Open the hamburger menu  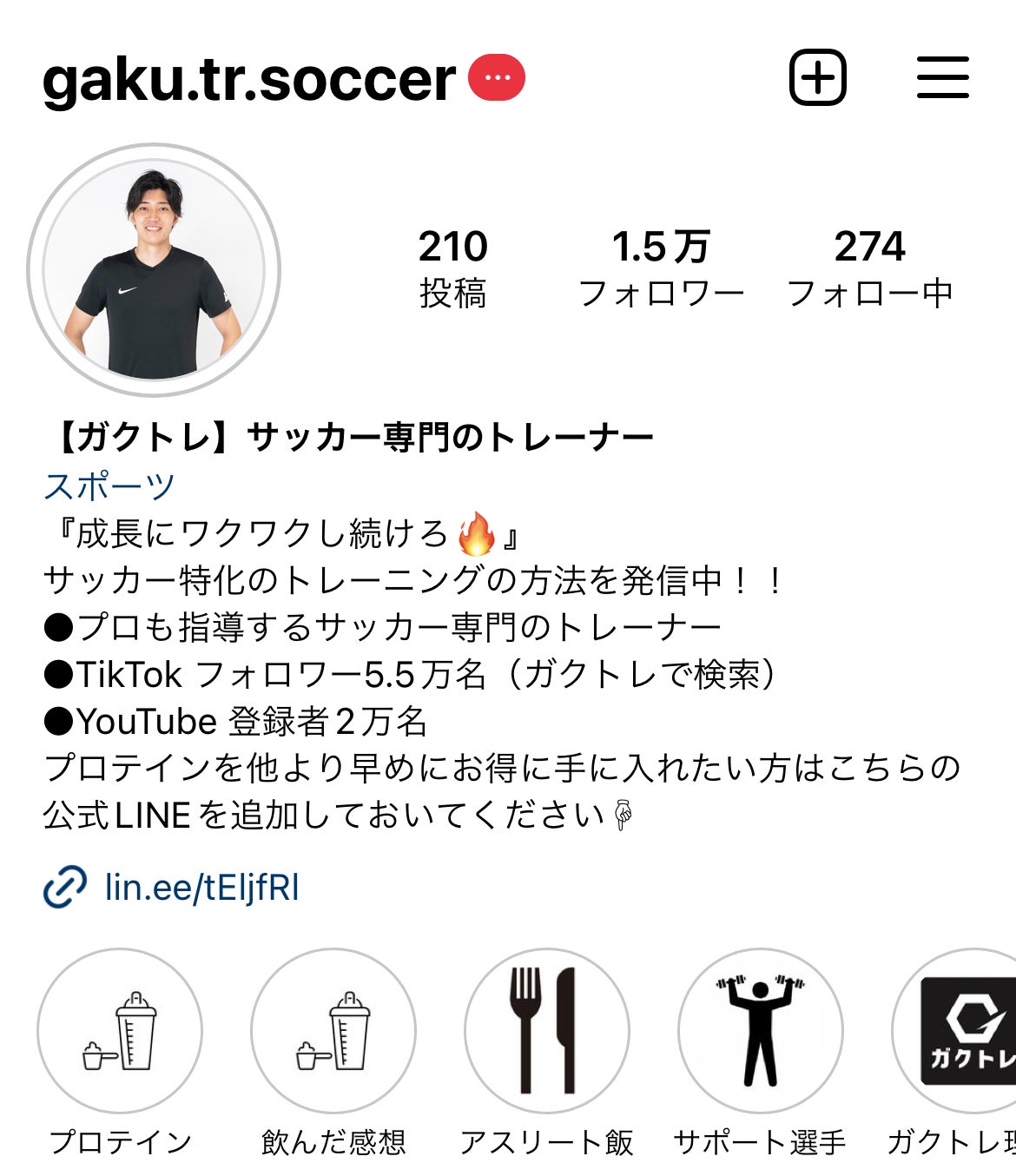(x=942, y=78)
